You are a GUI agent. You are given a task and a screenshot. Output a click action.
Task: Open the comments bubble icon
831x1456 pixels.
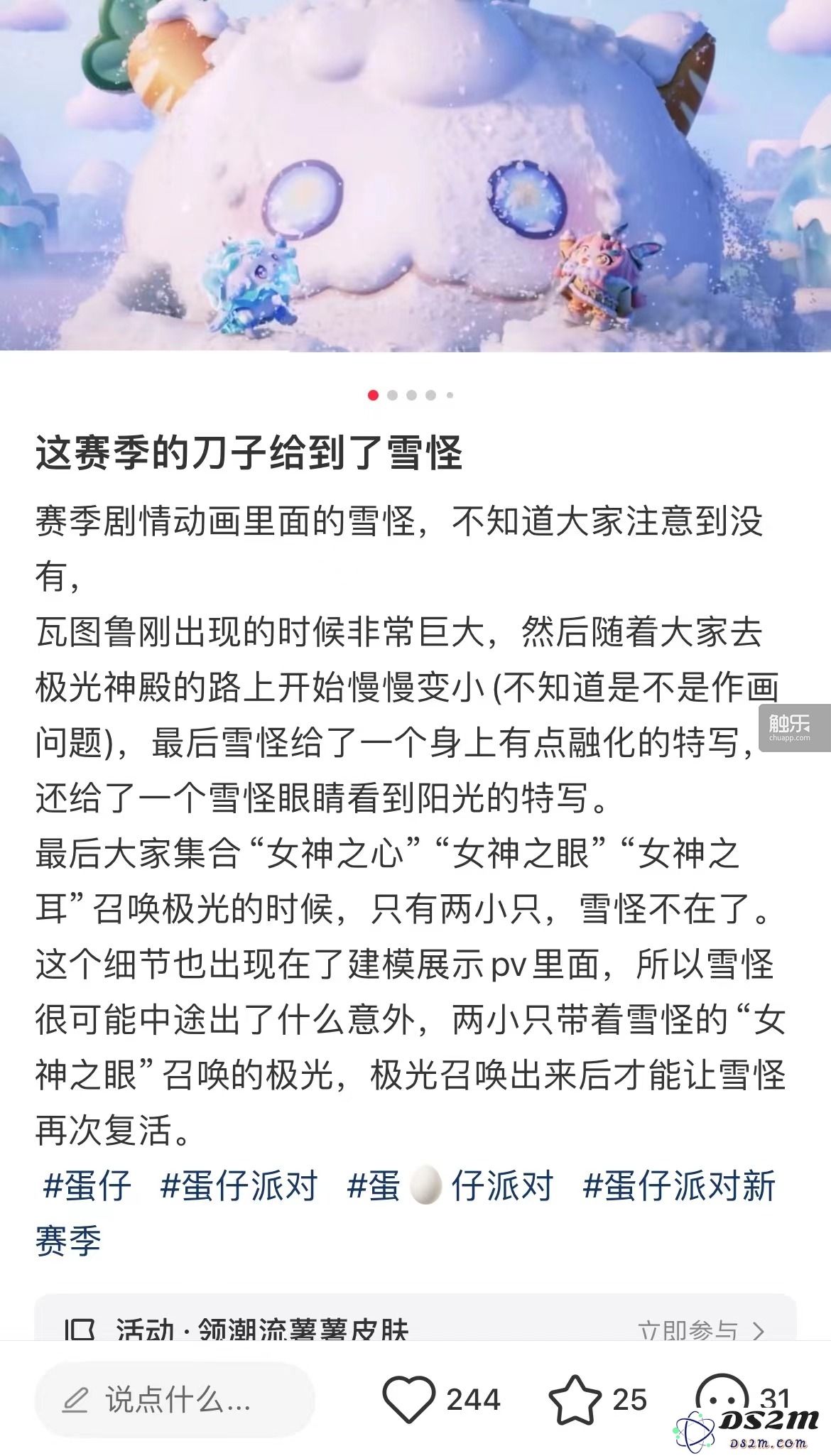721,1398
